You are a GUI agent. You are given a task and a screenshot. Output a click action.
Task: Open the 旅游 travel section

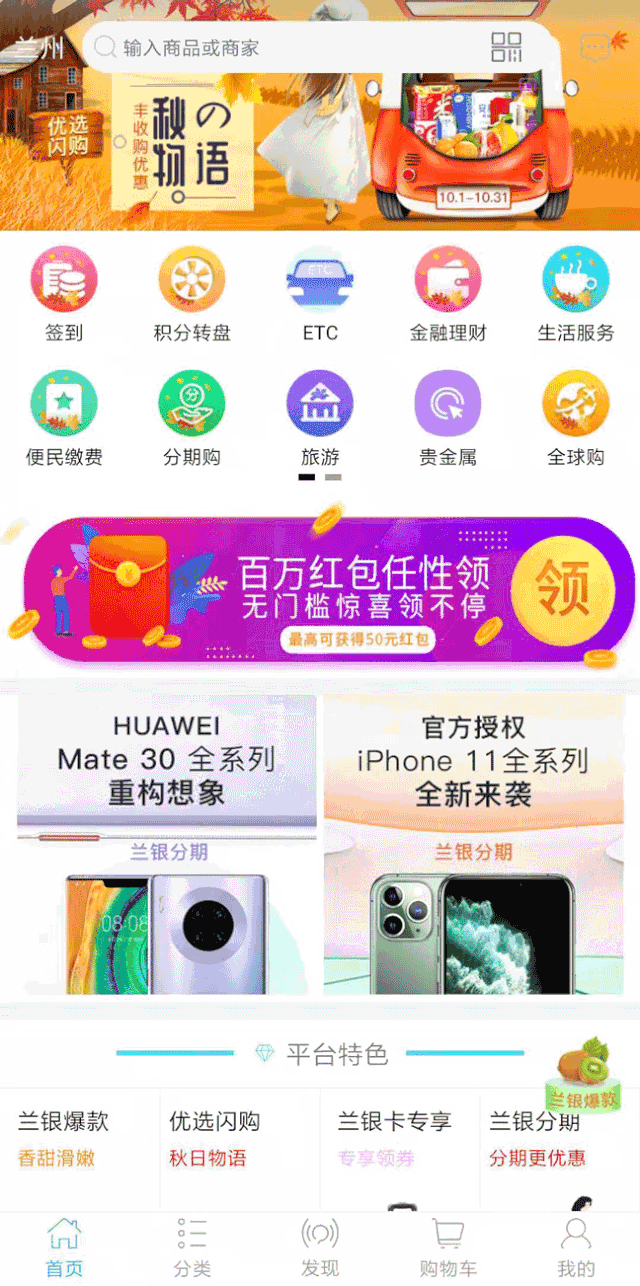[320, 420]
